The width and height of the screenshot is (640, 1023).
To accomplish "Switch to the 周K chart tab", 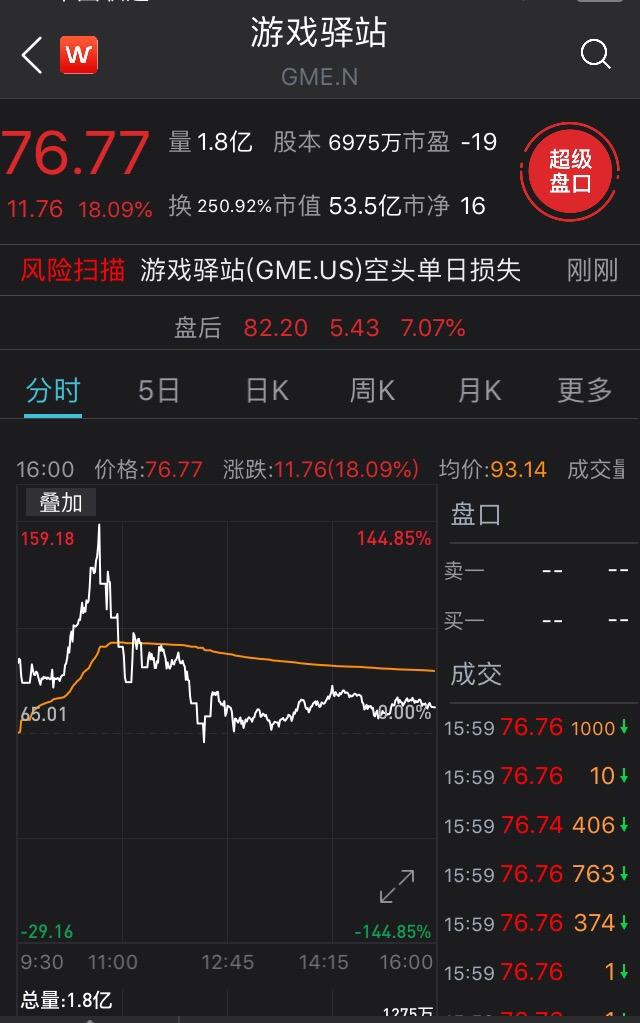I will [372, 390].
